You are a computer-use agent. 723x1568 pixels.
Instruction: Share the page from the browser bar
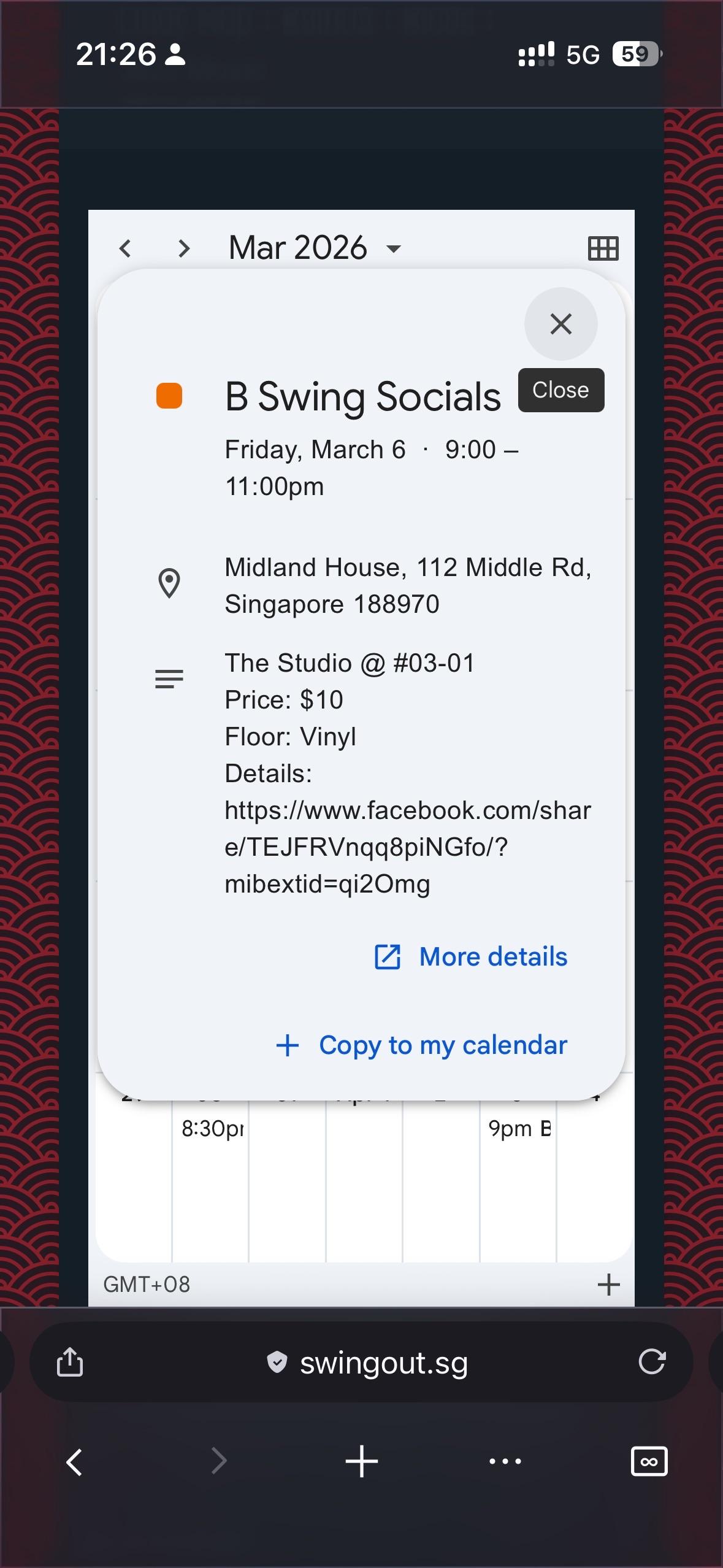(x=69, y=1362)
